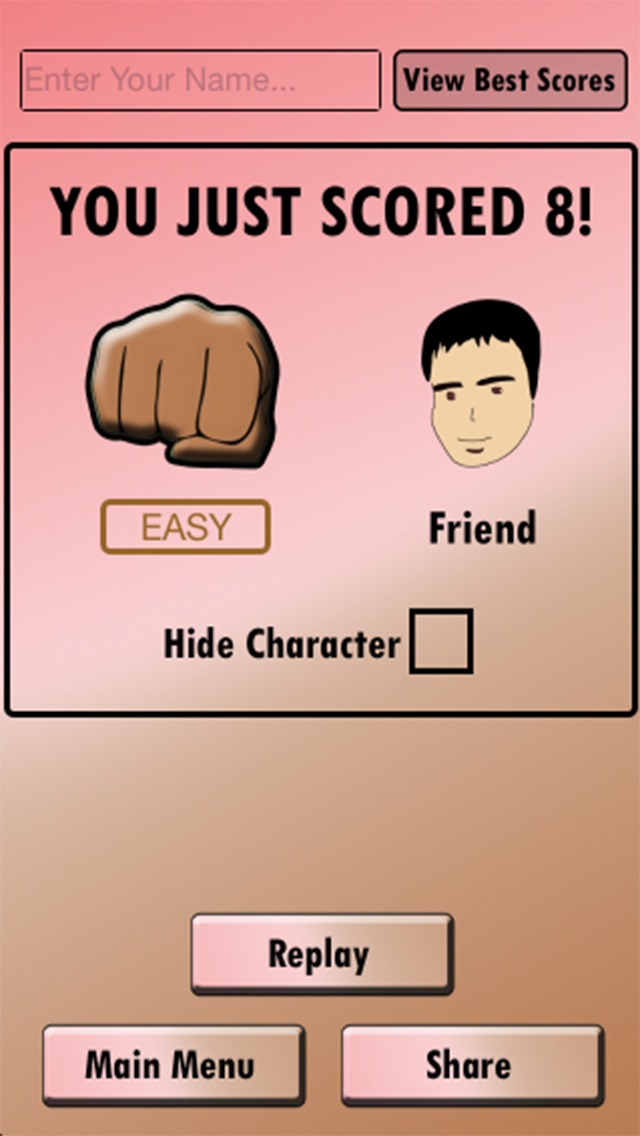Check the Hide Character box

point(441,642)
